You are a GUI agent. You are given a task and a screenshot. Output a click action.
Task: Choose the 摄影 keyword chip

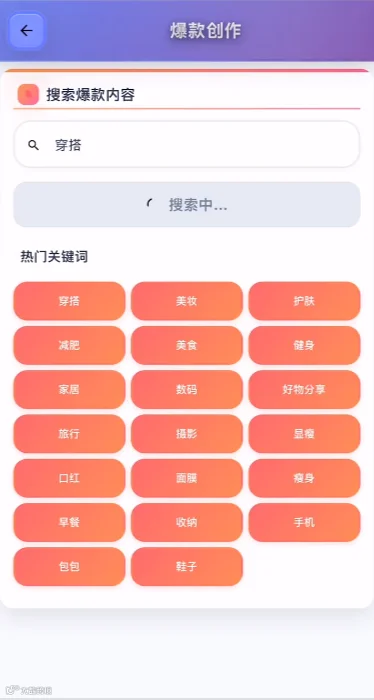(187, 433)
